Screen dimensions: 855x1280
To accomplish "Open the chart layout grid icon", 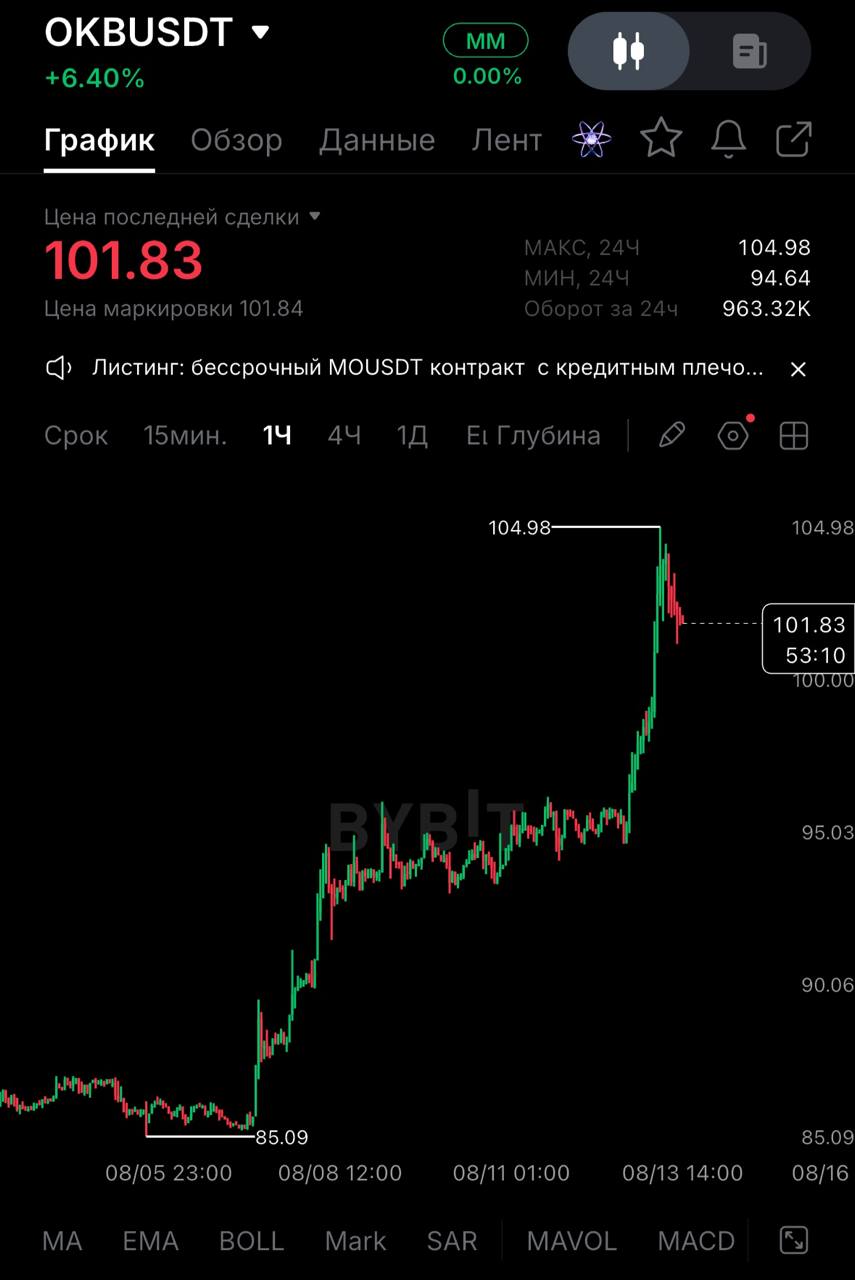I will 794,436.
